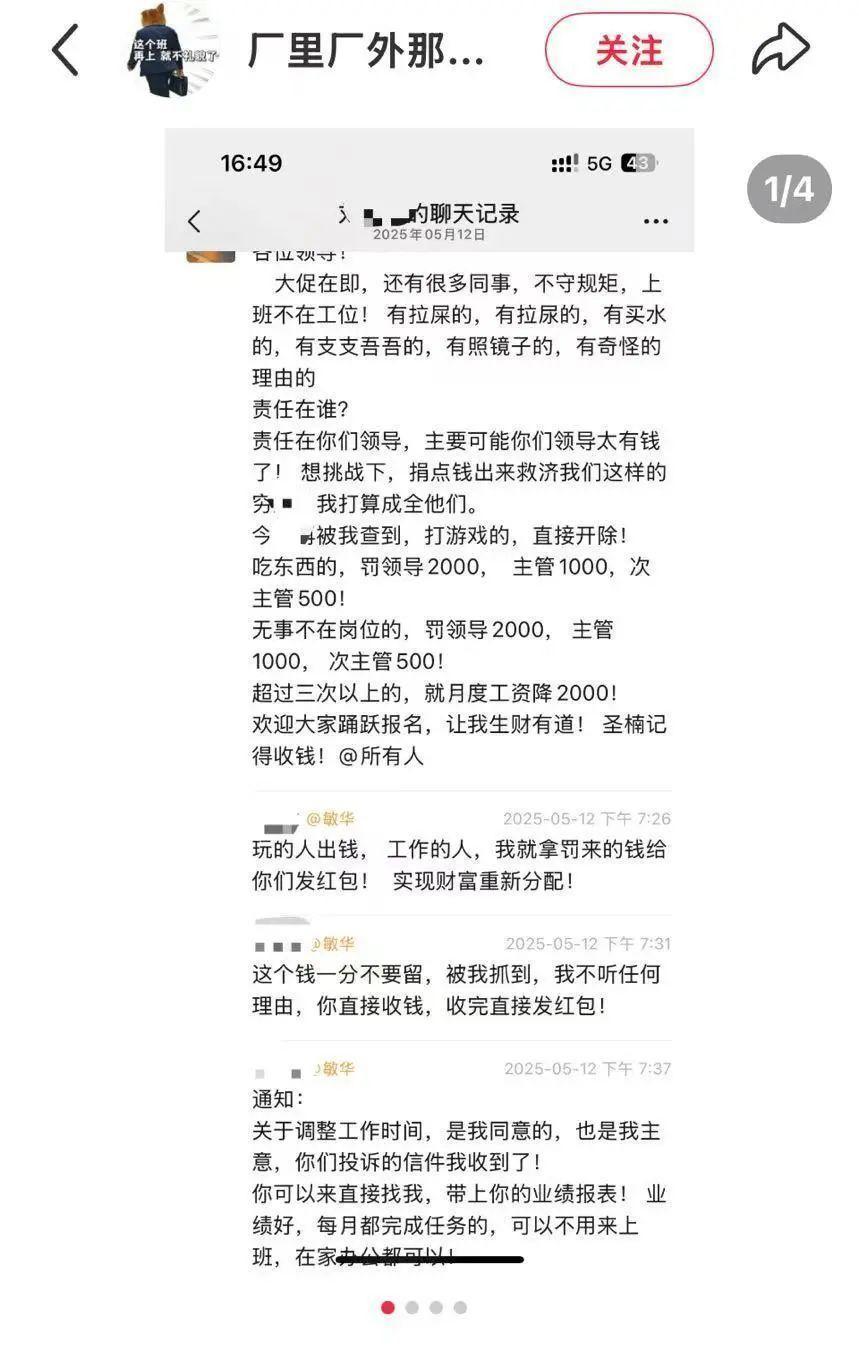Open the chat screenshot image full screen
This screenshot has height=1346, width=859.
point(429,700)
